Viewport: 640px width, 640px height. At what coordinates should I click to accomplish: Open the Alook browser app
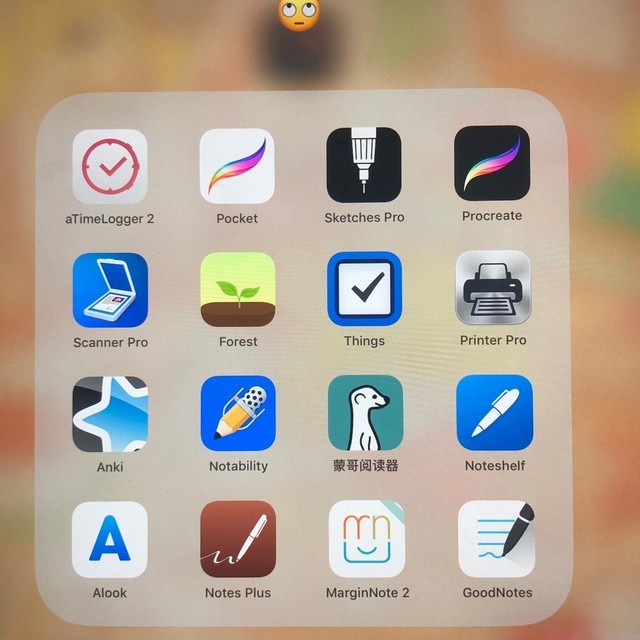(x=110, y=540)
